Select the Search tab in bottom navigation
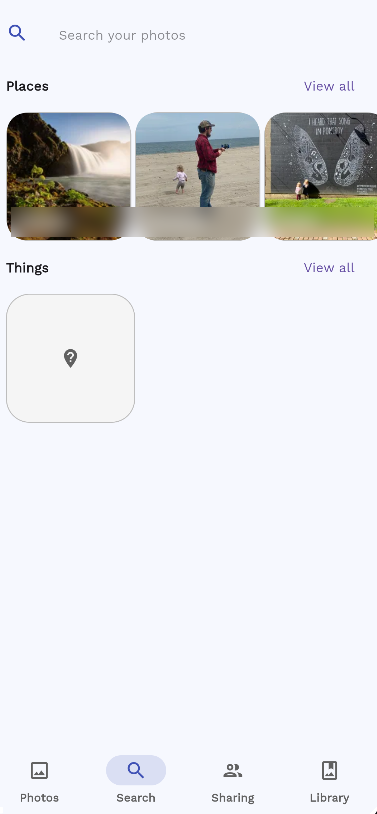 tap(136, 782)
